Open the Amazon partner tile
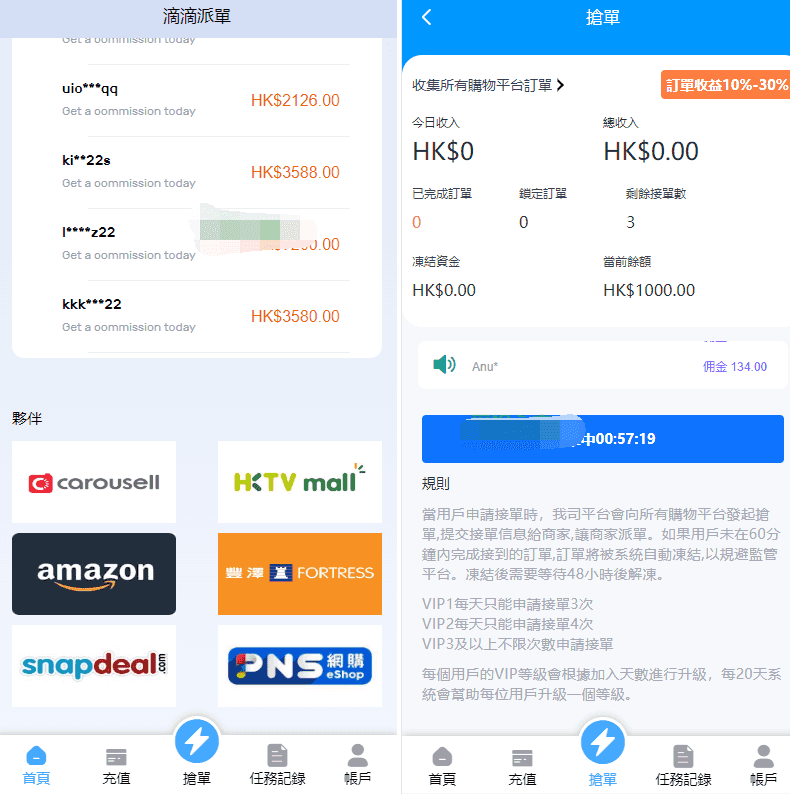The image size is (790, 794). tap(94, 574)
